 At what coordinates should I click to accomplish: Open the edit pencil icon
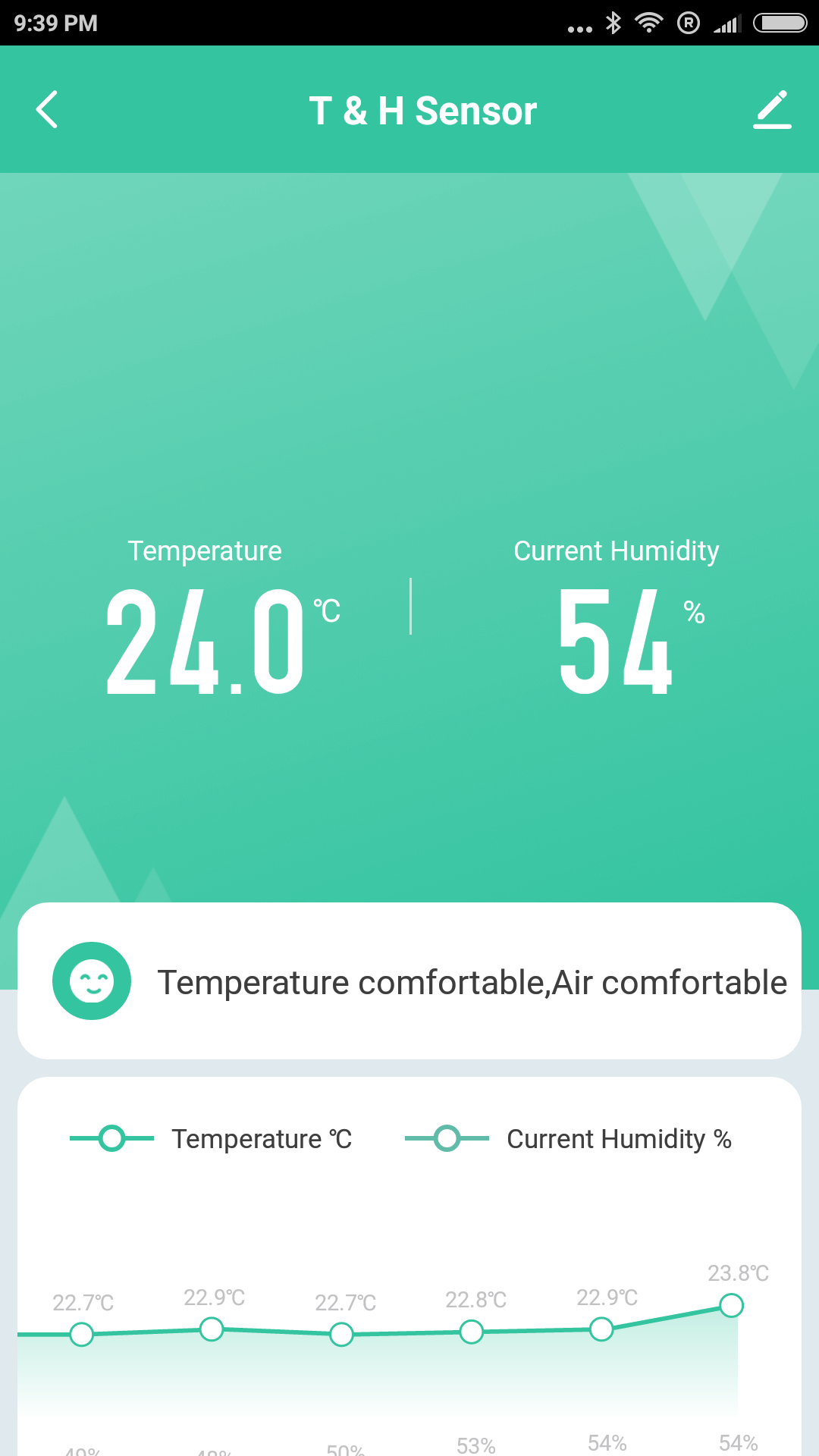[x=772, y=110]
